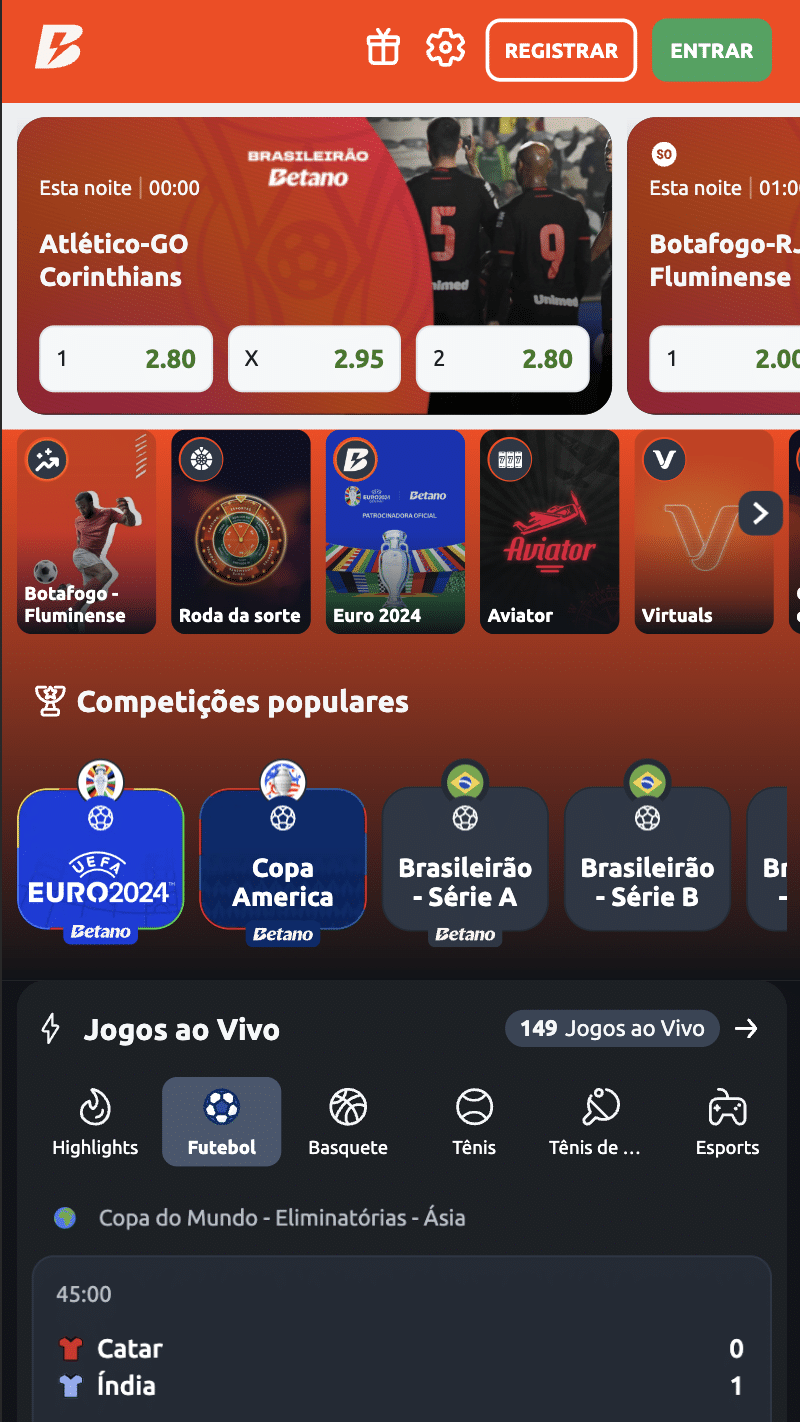Click the REGISTRAR button

click(561, 50)
